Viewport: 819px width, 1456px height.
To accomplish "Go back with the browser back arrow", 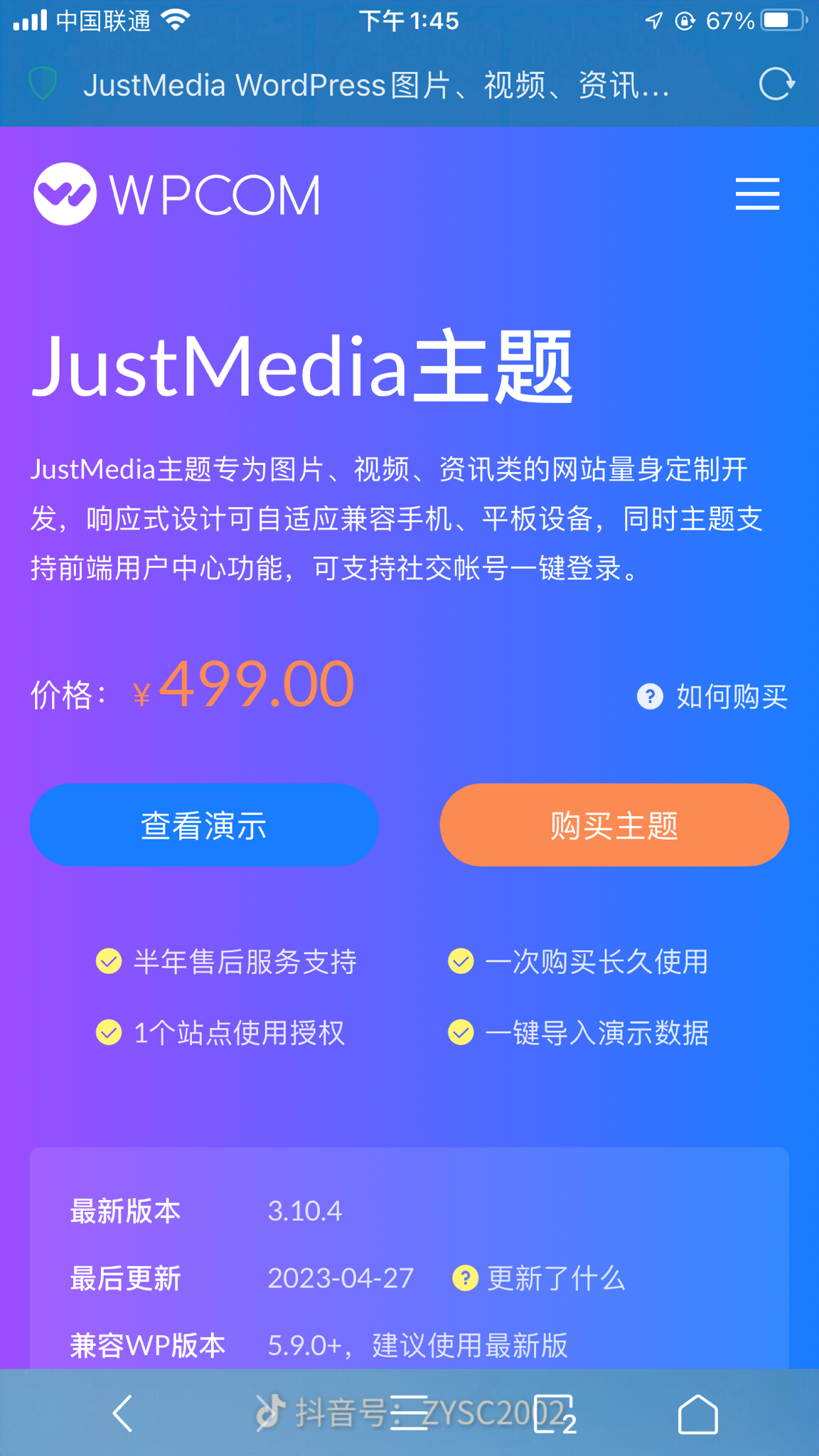I will 123,1413.
